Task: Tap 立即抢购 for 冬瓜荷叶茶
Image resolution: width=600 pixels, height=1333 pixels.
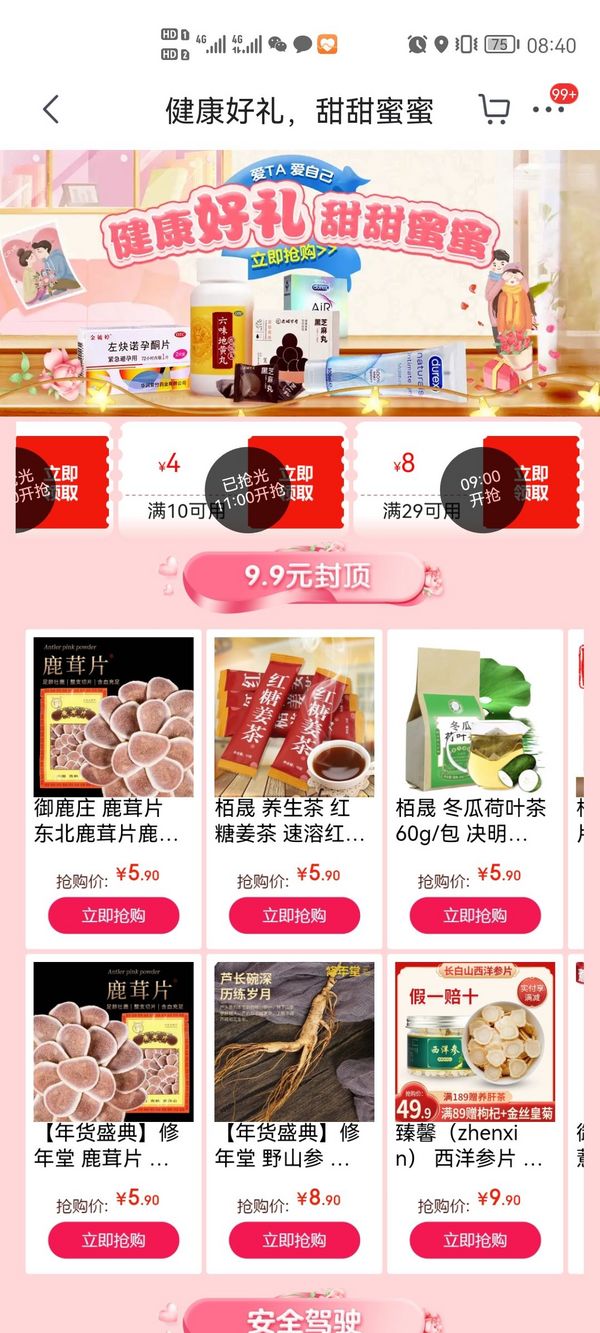Action: coord(475,915)
